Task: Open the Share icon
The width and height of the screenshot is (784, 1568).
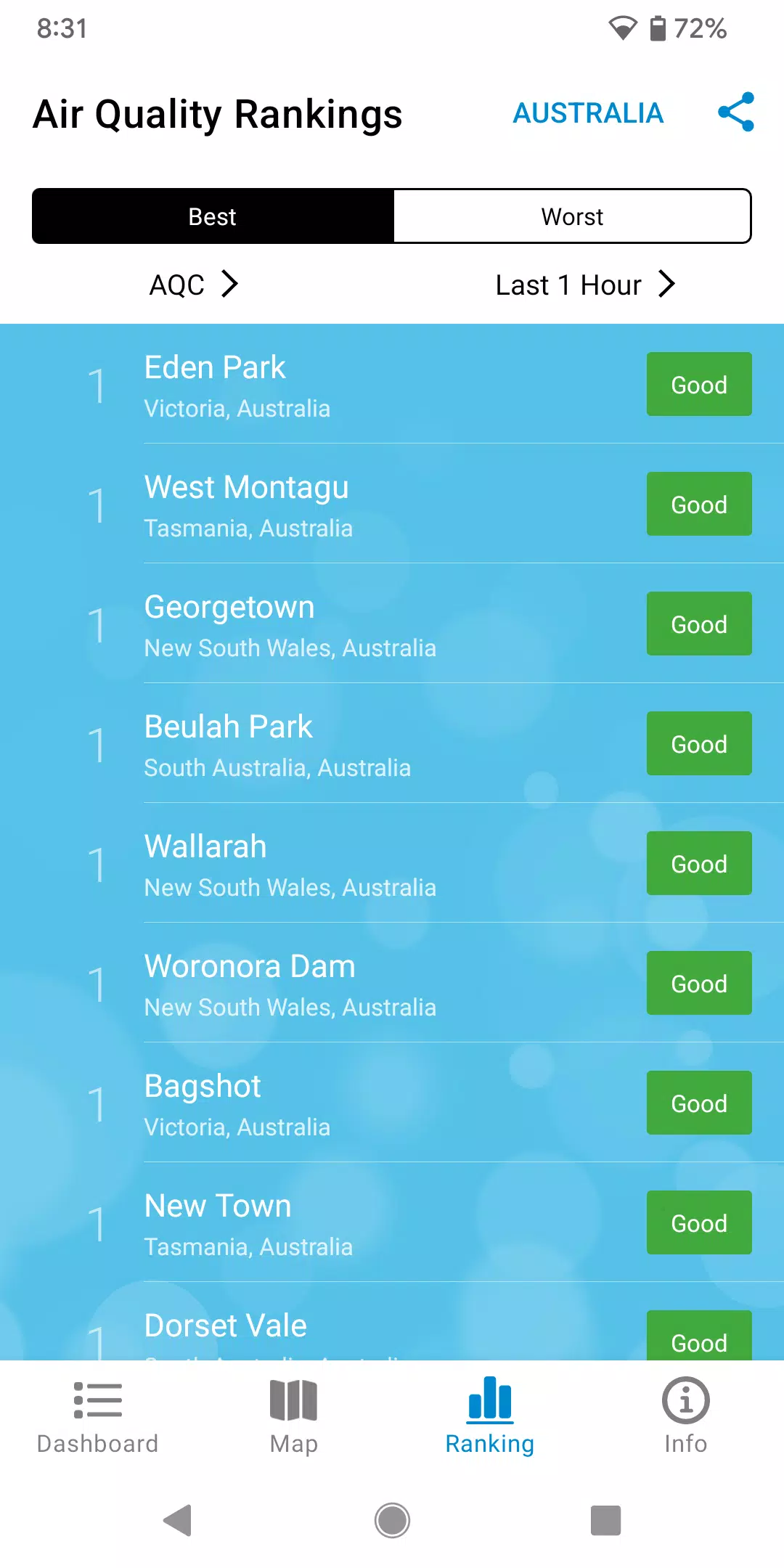Action: (736, 113)
